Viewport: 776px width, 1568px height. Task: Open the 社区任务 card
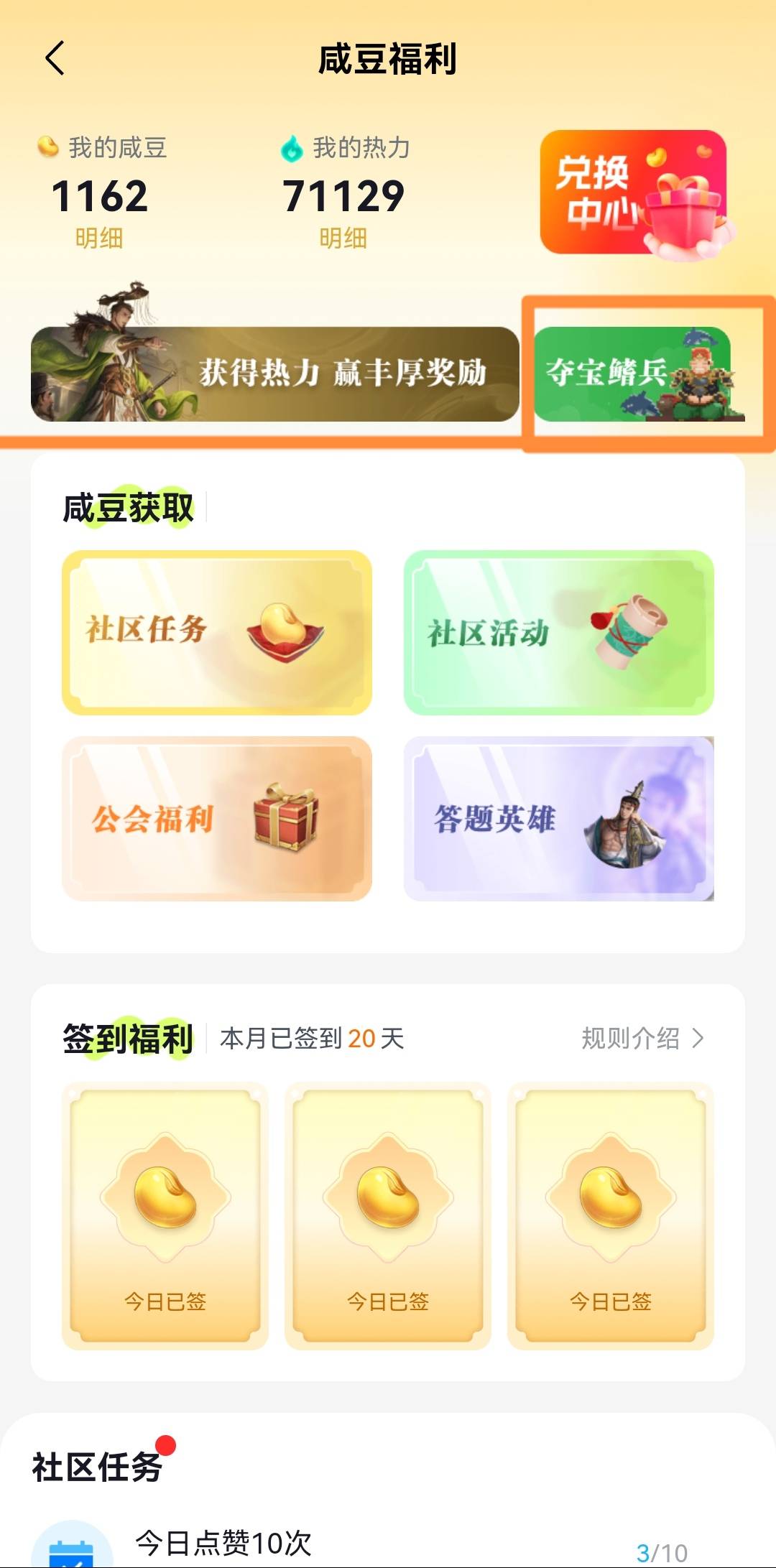click(x=217, y=632)
